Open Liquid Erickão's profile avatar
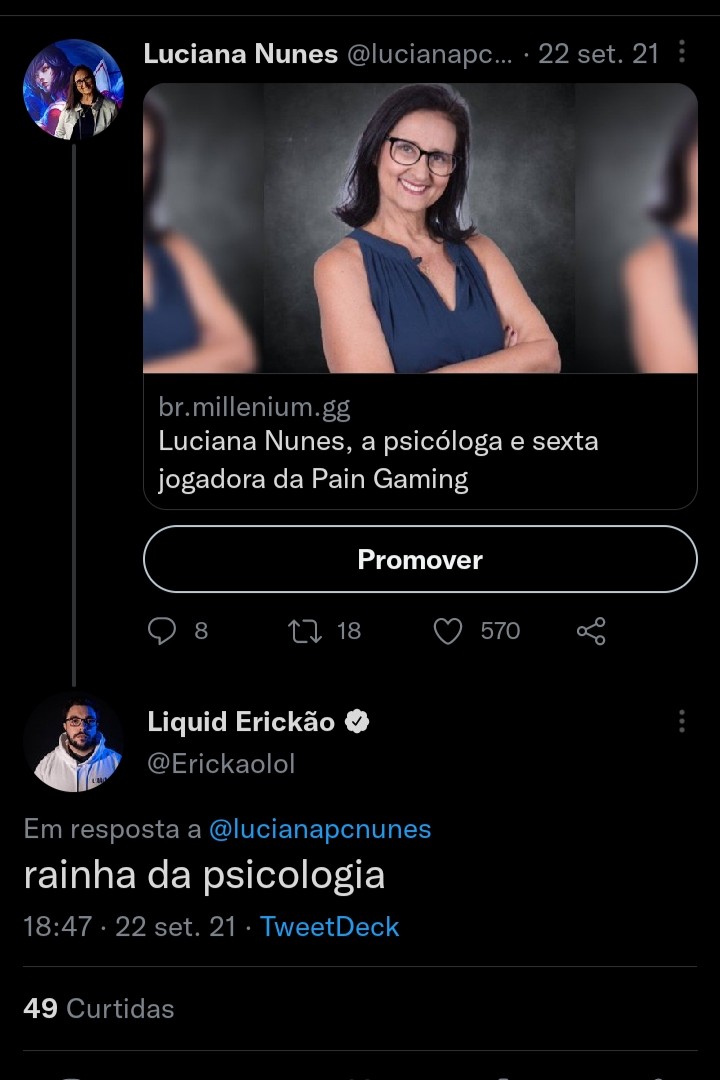720x1080 pixels. coord(73,741)
